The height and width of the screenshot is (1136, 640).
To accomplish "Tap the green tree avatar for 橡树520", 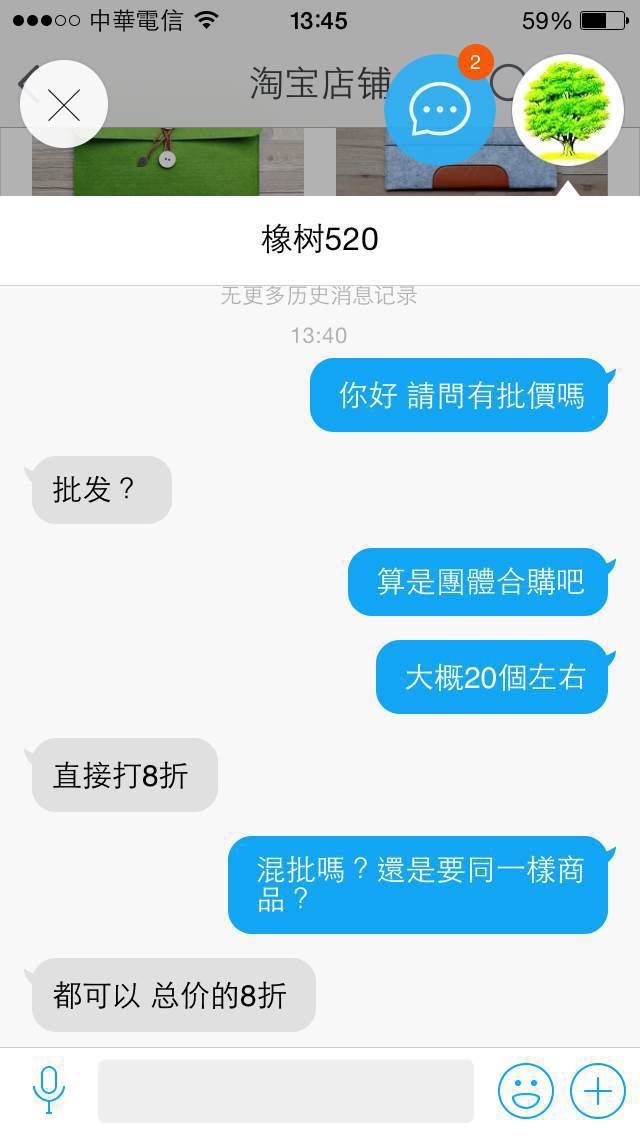I will 568,110.
